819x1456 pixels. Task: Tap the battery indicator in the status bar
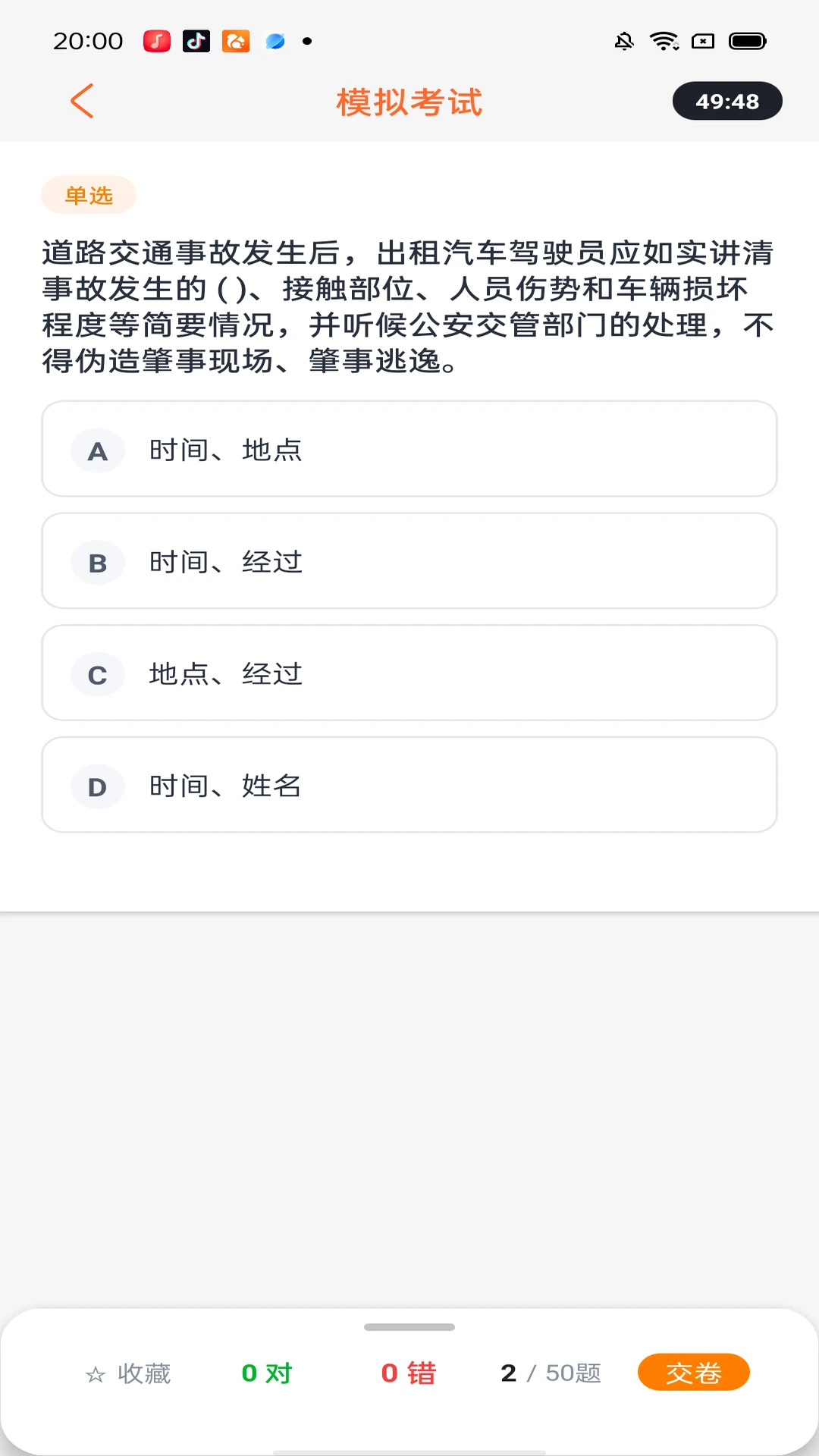747,41
